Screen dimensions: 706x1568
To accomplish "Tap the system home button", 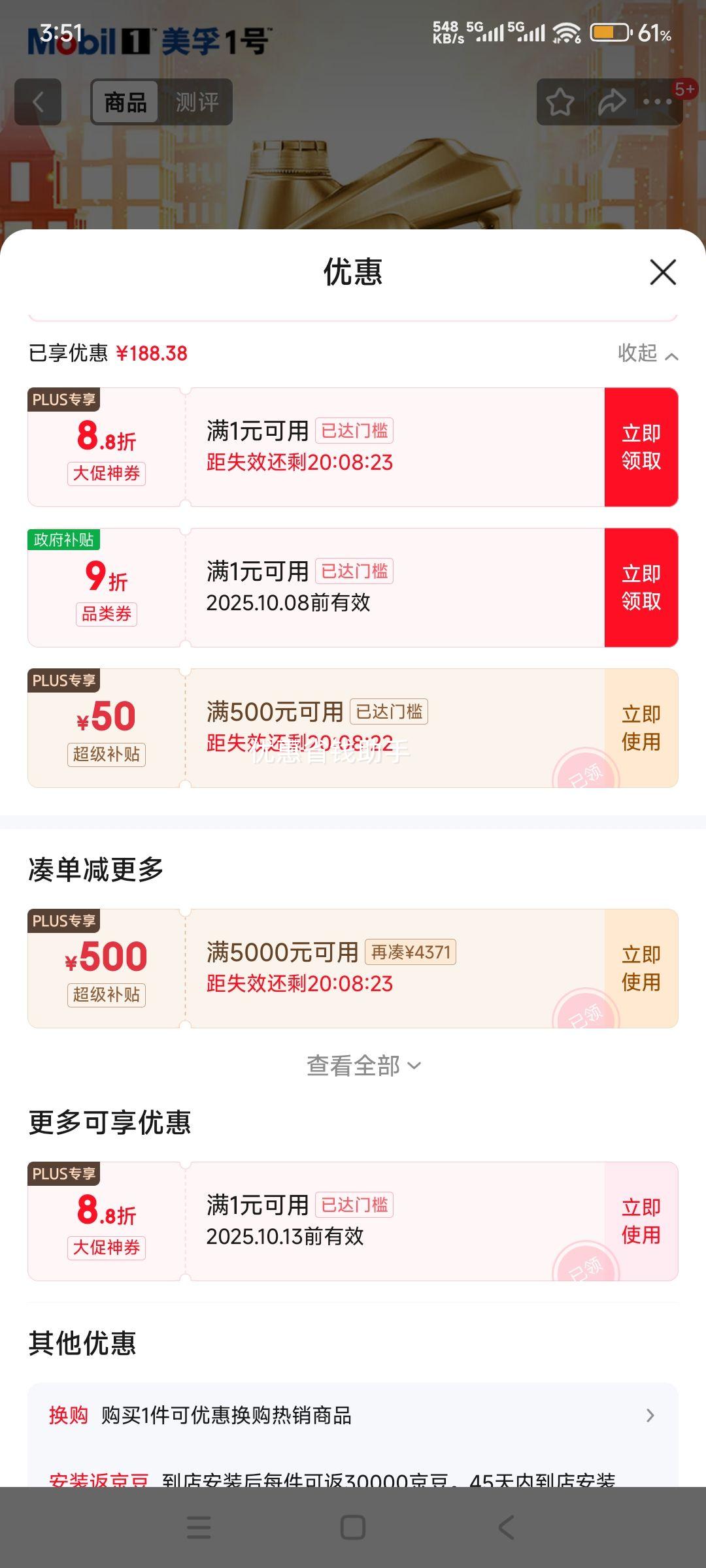I will point(353,1527).
